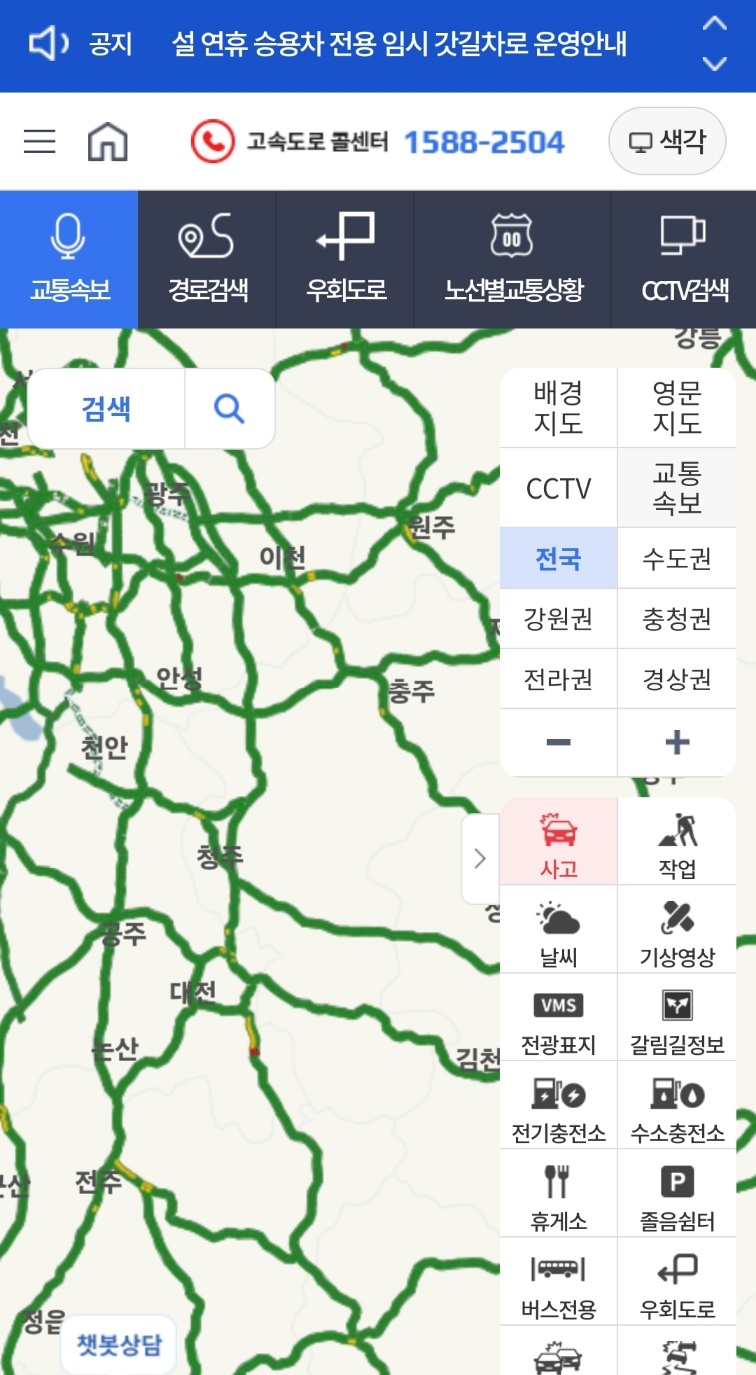Show 작업 roadwork markers on map
This screenshot has width=756, height=1375.
click(x=677, y=840)
